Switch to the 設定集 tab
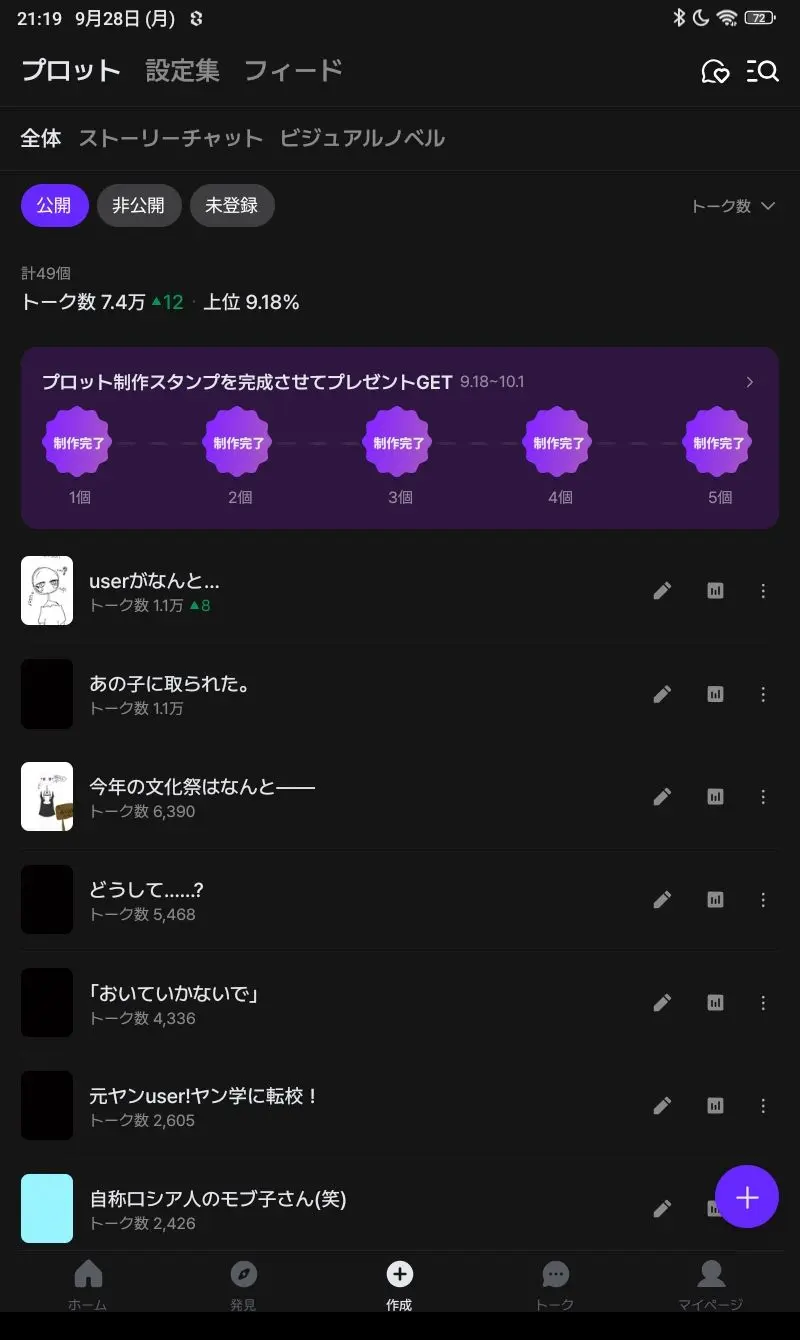Image resolution: width=800 pixels, height=1340 pixels. 182,70
